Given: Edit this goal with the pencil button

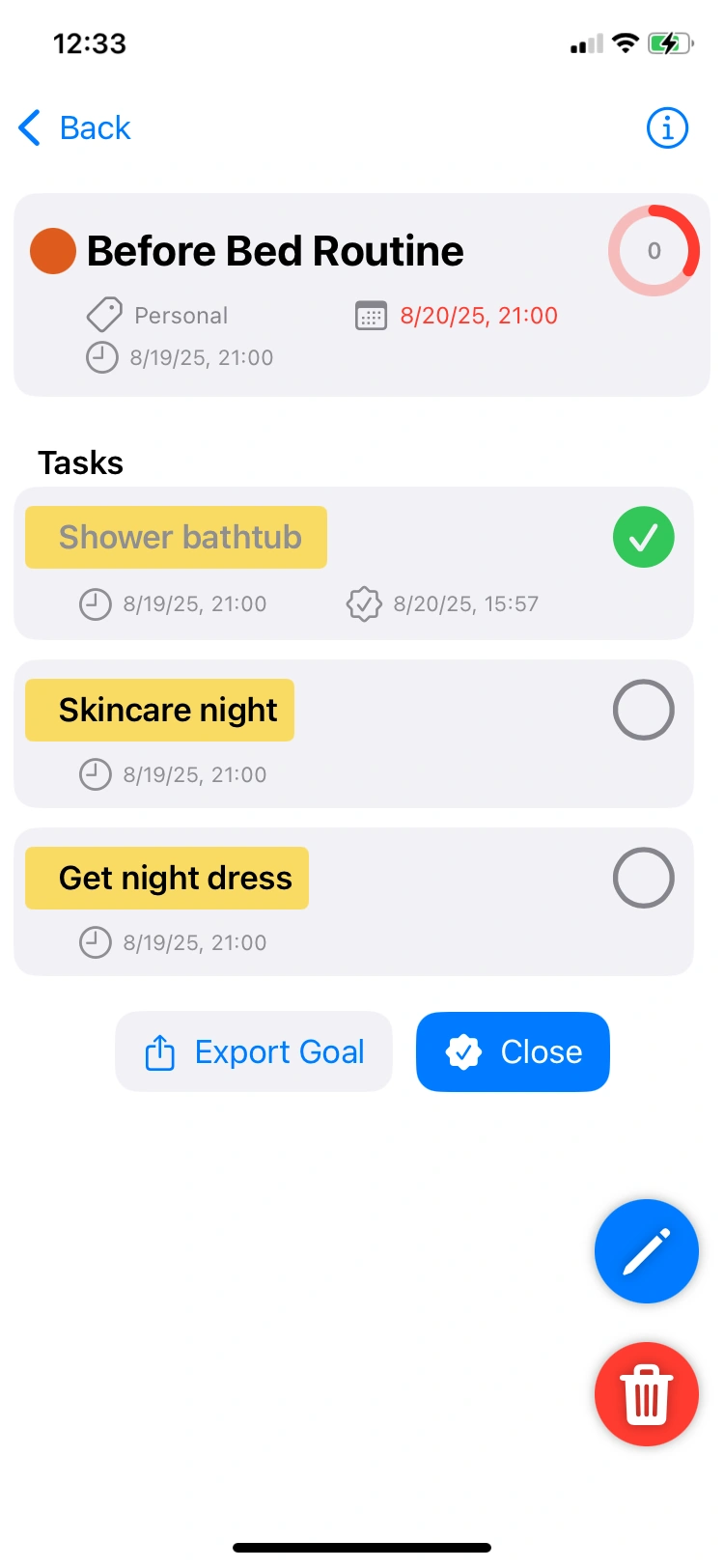Looking at the screenshot, I should click(x=646, y=1251).
